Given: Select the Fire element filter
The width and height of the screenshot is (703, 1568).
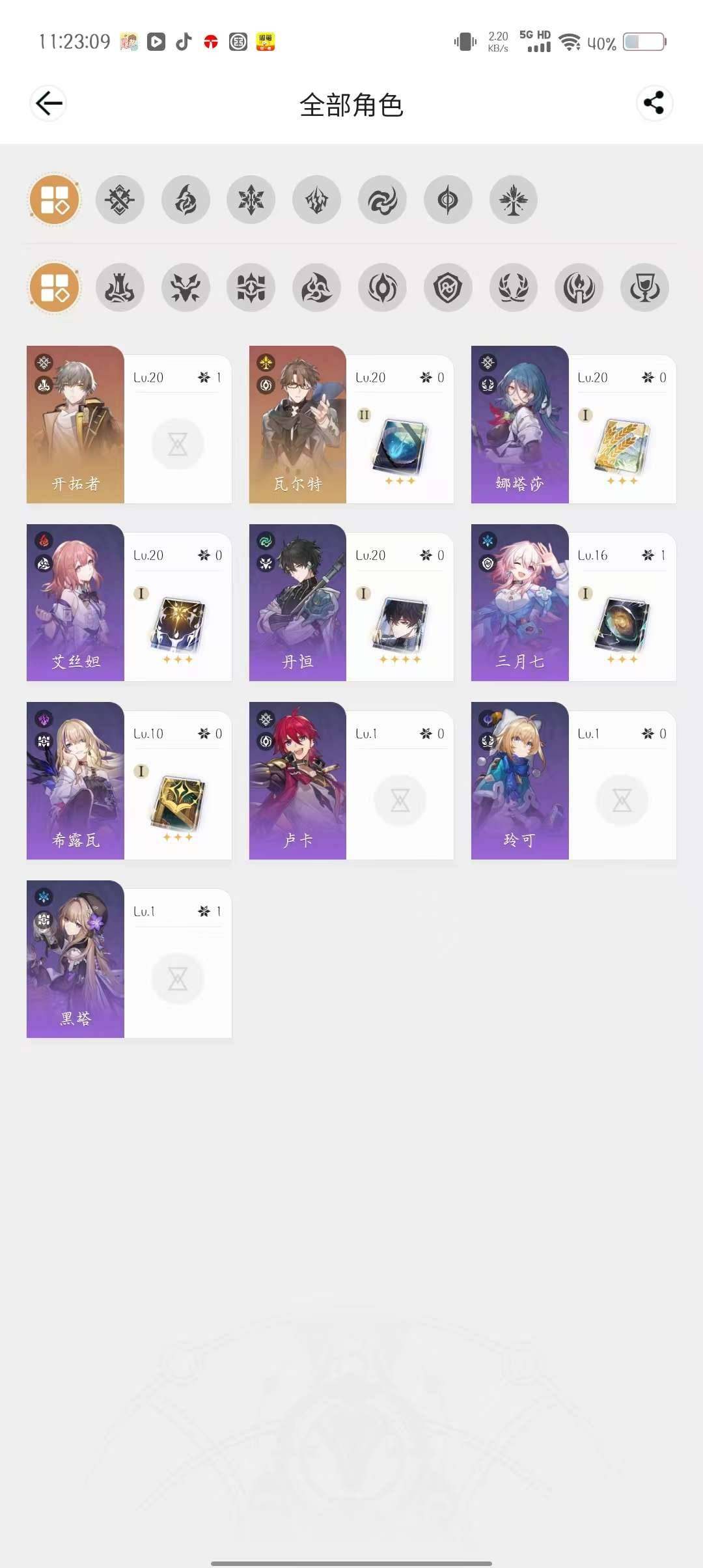Looking at the screenshot, I should (x=186, y=200).
